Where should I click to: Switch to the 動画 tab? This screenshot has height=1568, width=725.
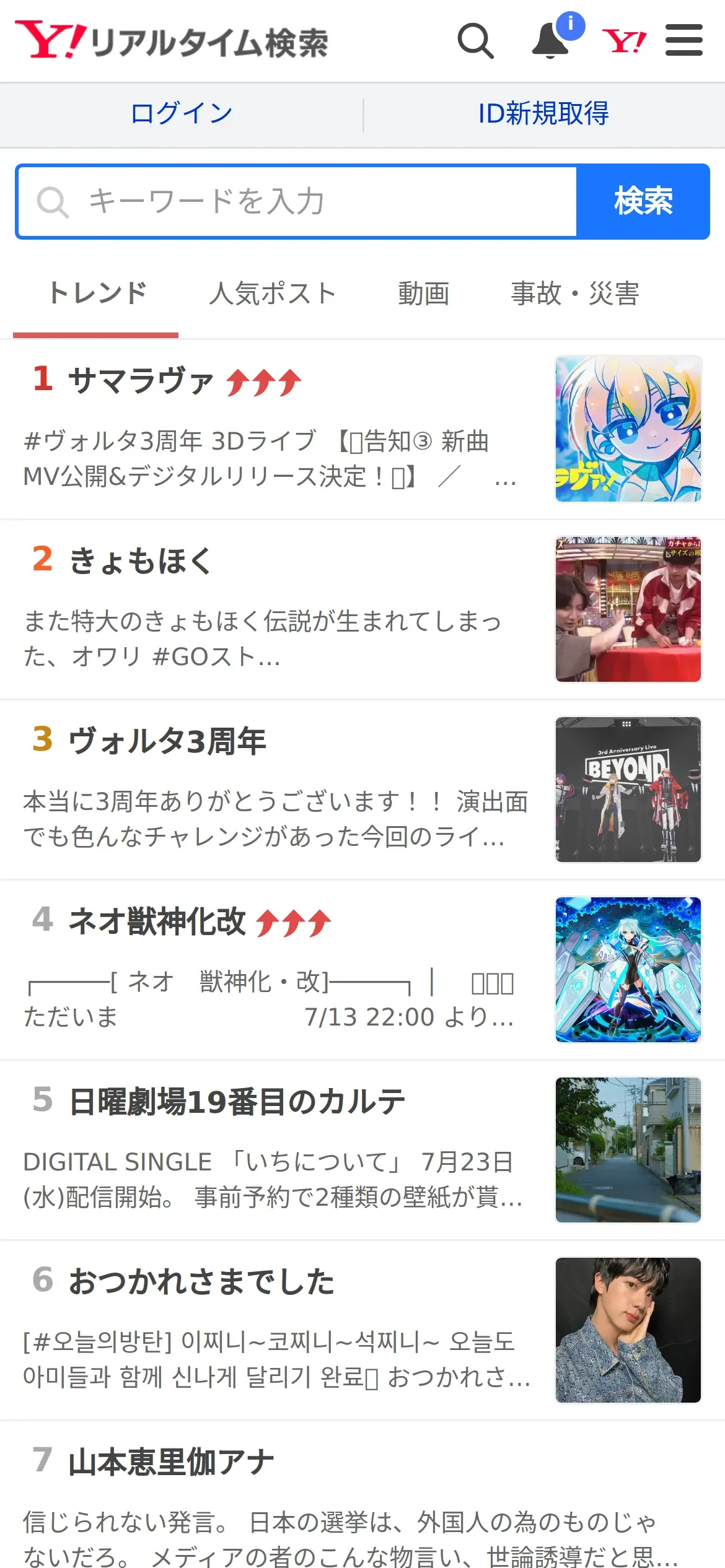[424, 294]
